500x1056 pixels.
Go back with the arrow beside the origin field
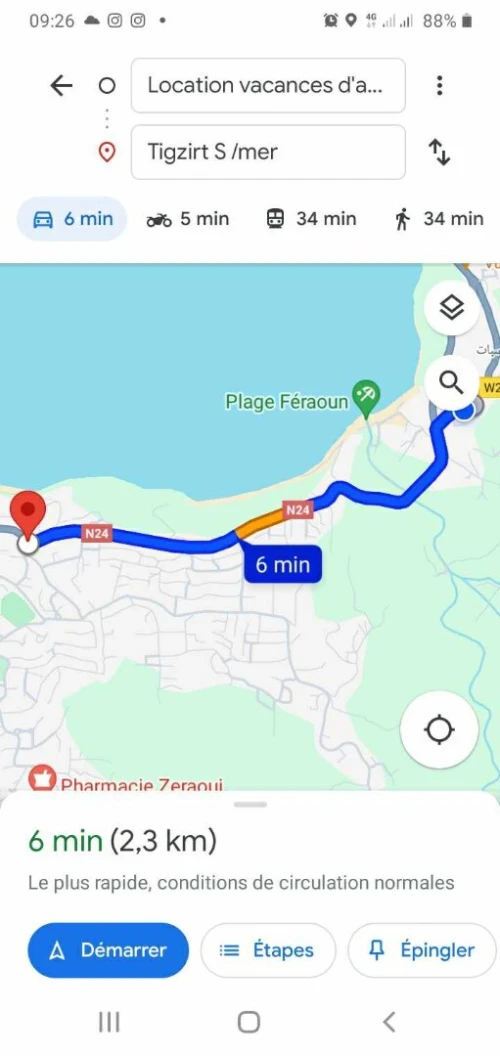point(61,86)
